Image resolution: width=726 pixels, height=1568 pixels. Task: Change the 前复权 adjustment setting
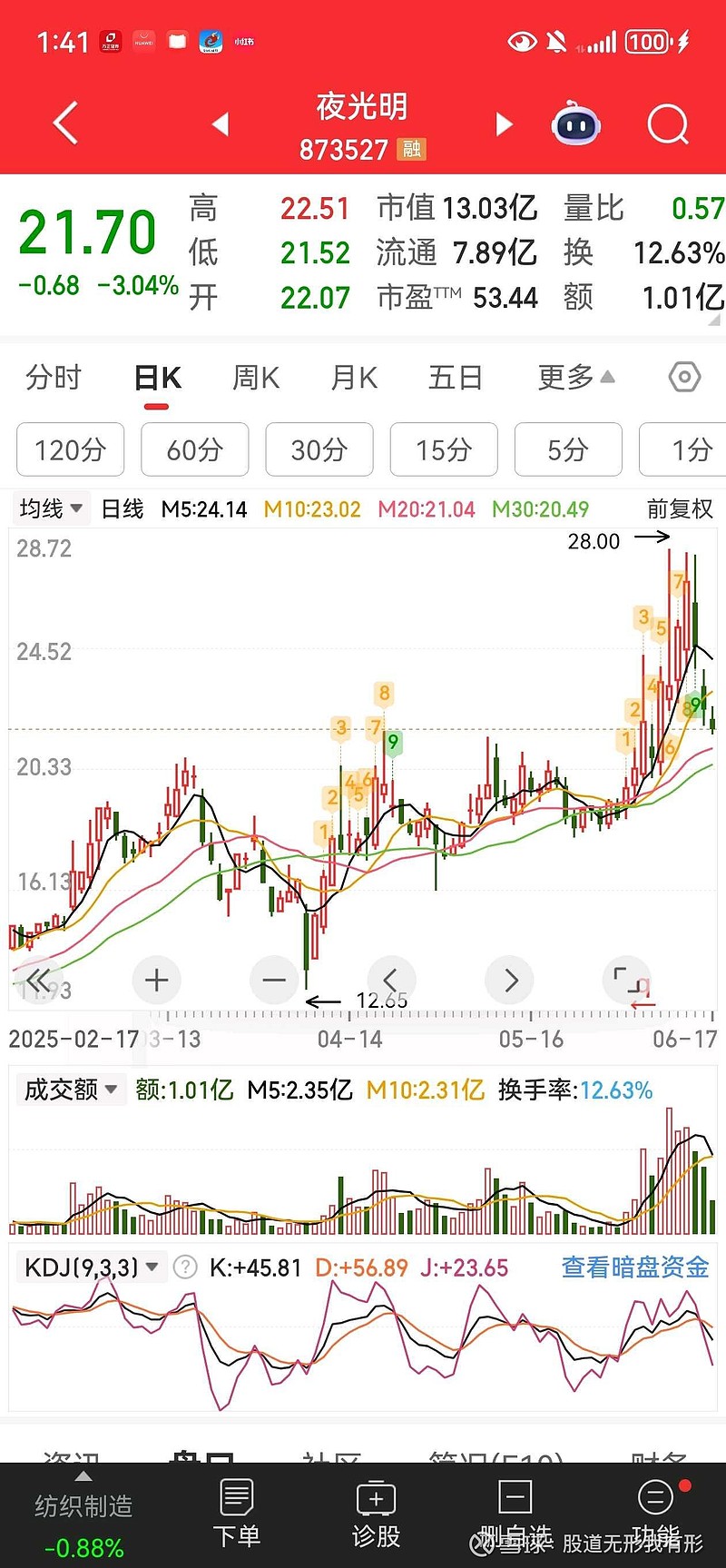pyautogui.click(x=680, y=509)
